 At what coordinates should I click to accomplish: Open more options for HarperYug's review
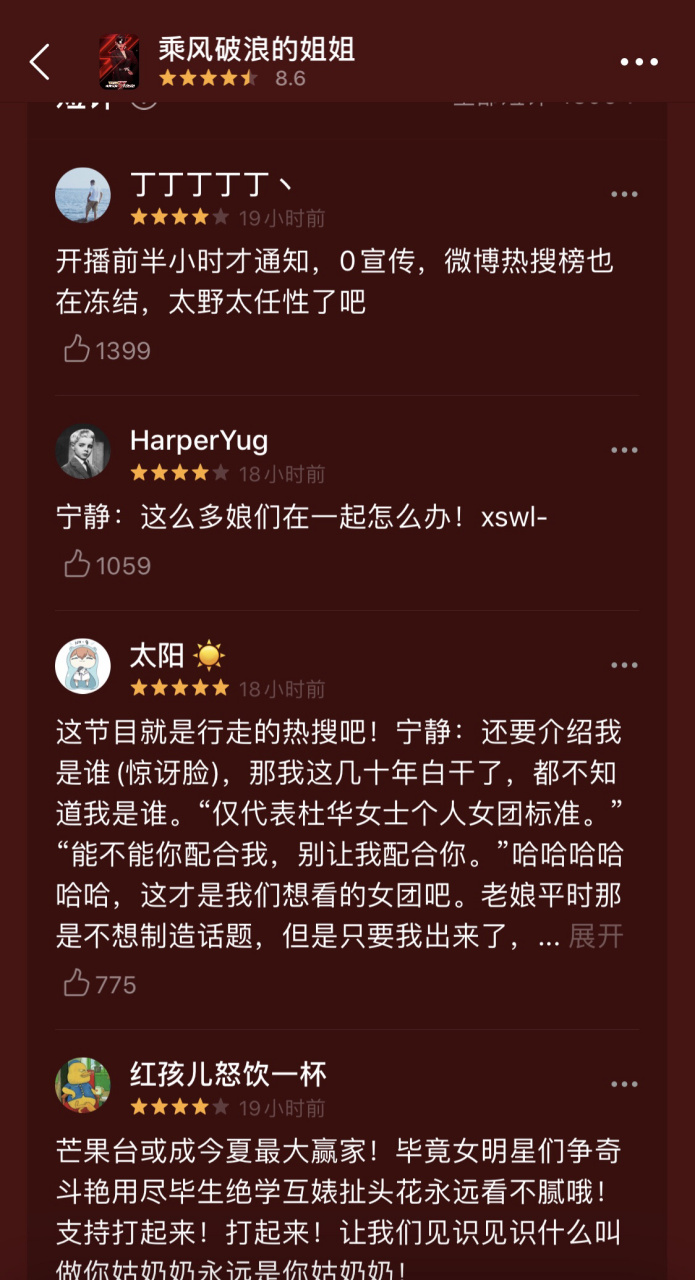pyautogui.click(x=624, y=451)
